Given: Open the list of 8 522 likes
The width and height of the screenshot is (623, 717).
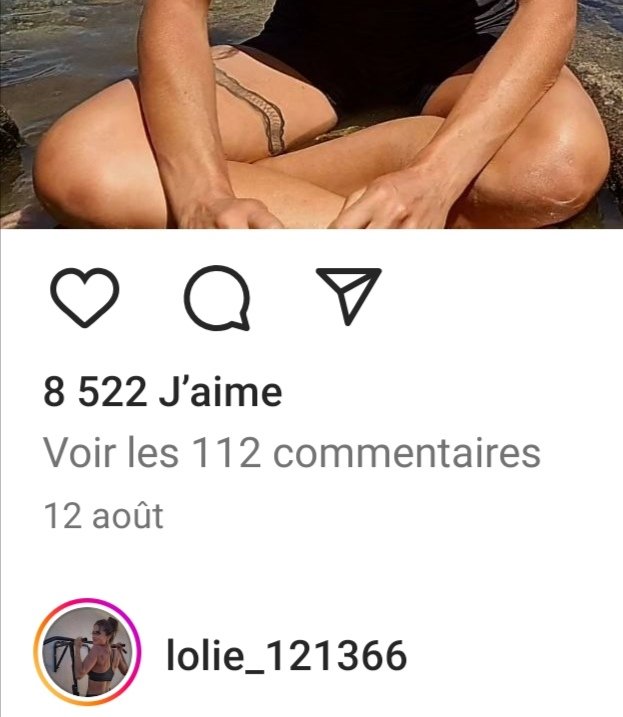Looking at the screenshot, I should [162, 393].
